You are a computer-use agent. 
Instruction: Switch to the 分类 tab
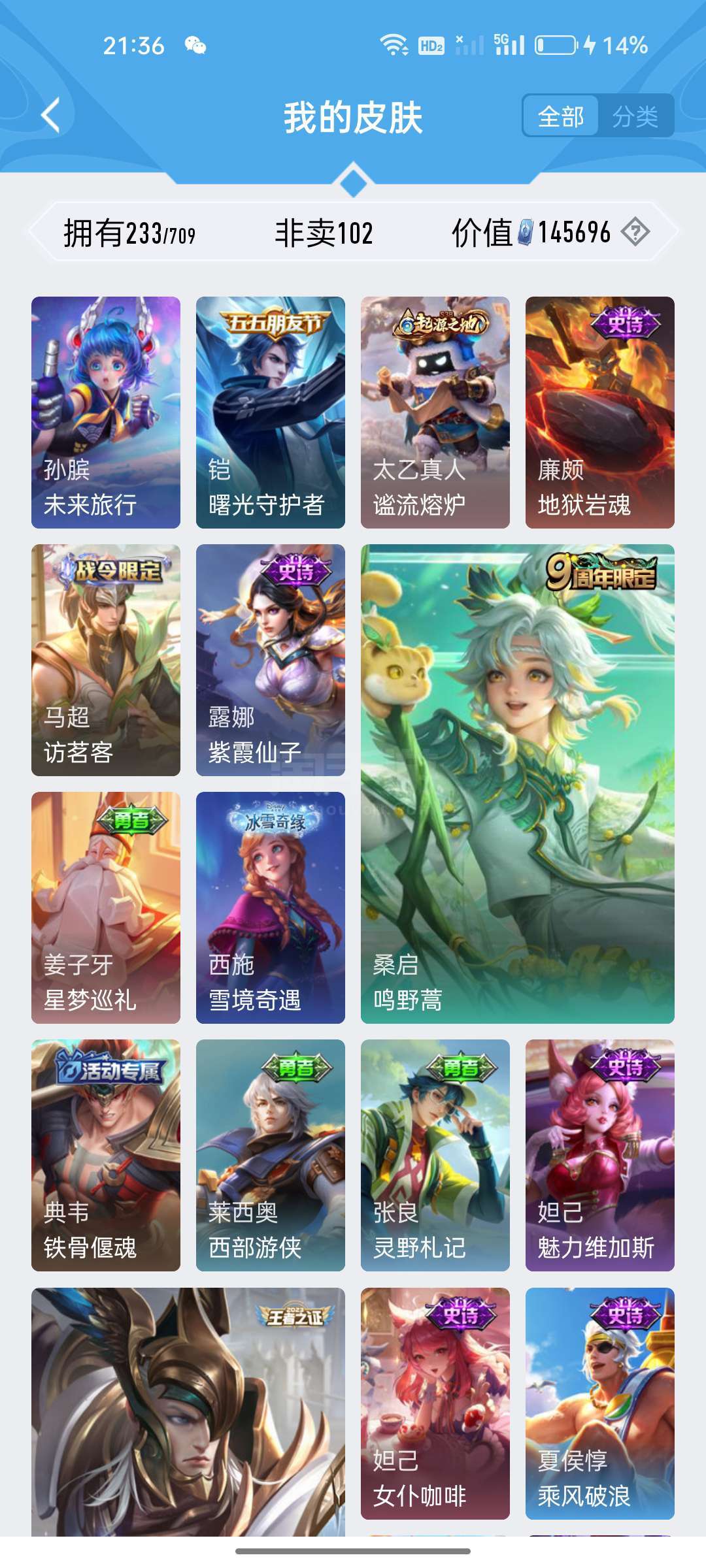(635, 116)
